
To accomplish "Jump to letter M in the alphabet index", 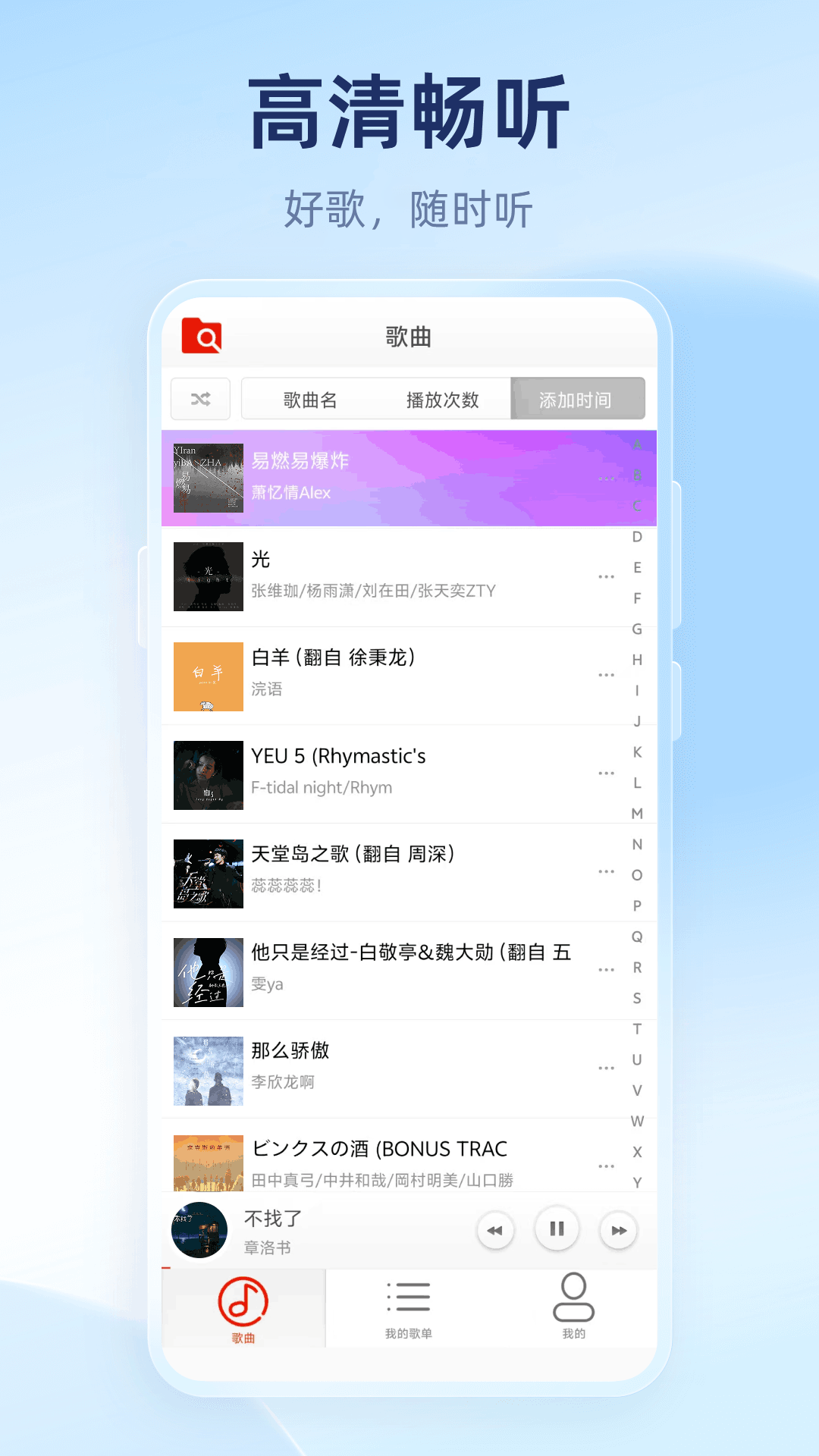I will [x=637, y=814].
